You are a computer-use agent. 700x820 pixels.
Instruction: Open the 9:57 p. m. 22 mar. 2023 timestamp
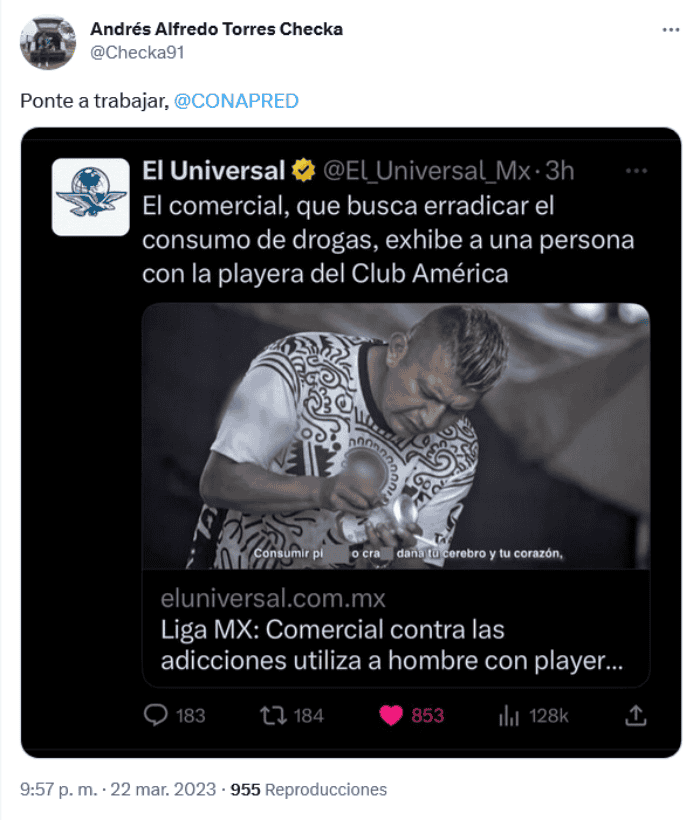coord(118,789)
